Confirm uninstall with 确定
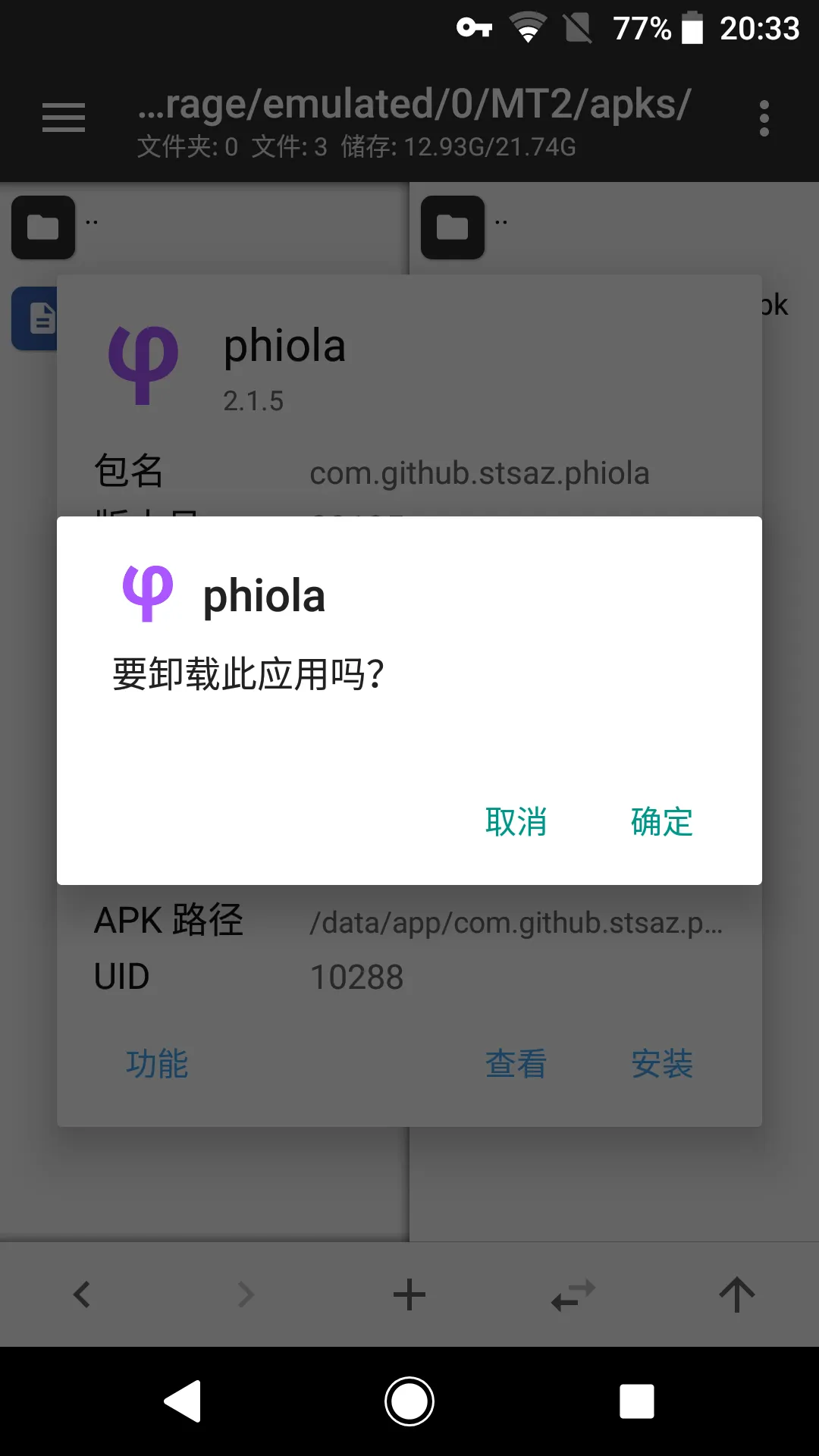819x1456 pixels. [661, 822]
